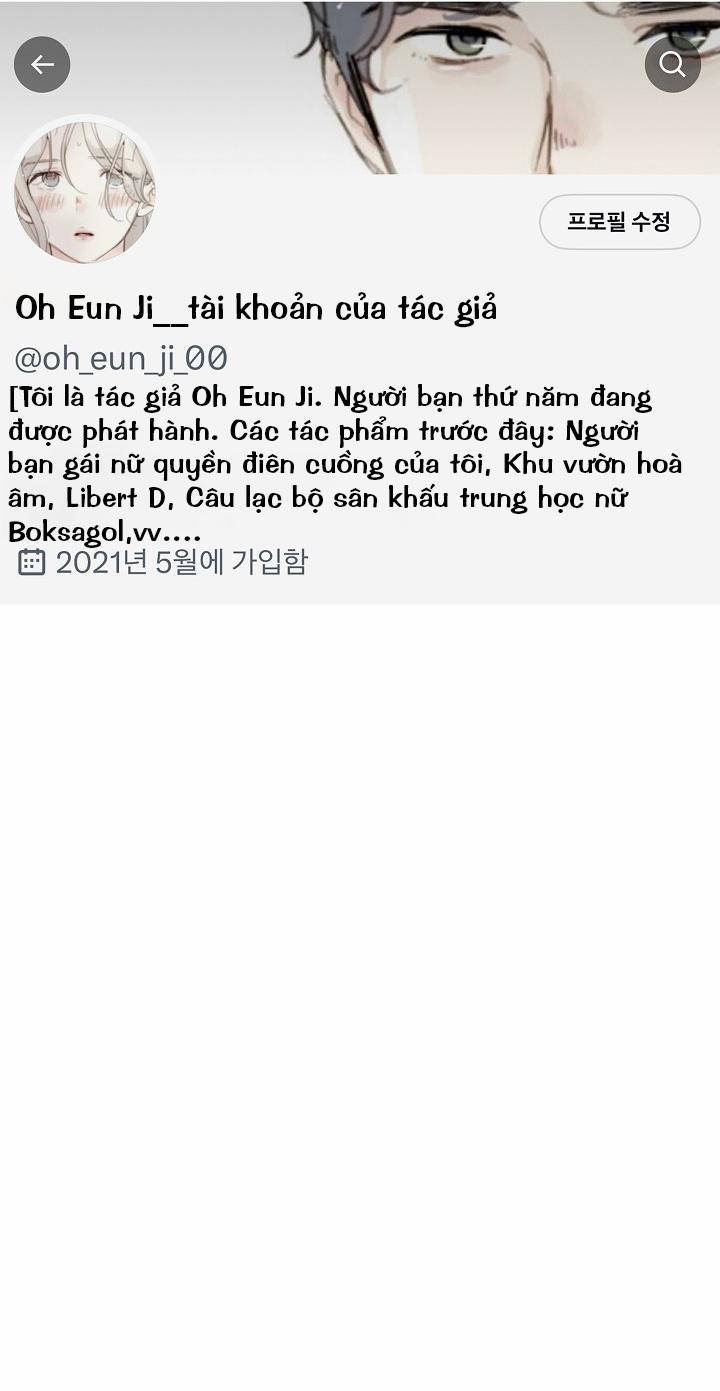Click the round profile photo thumbnail
Screen dimensions: 720x1391
[85, 190]
